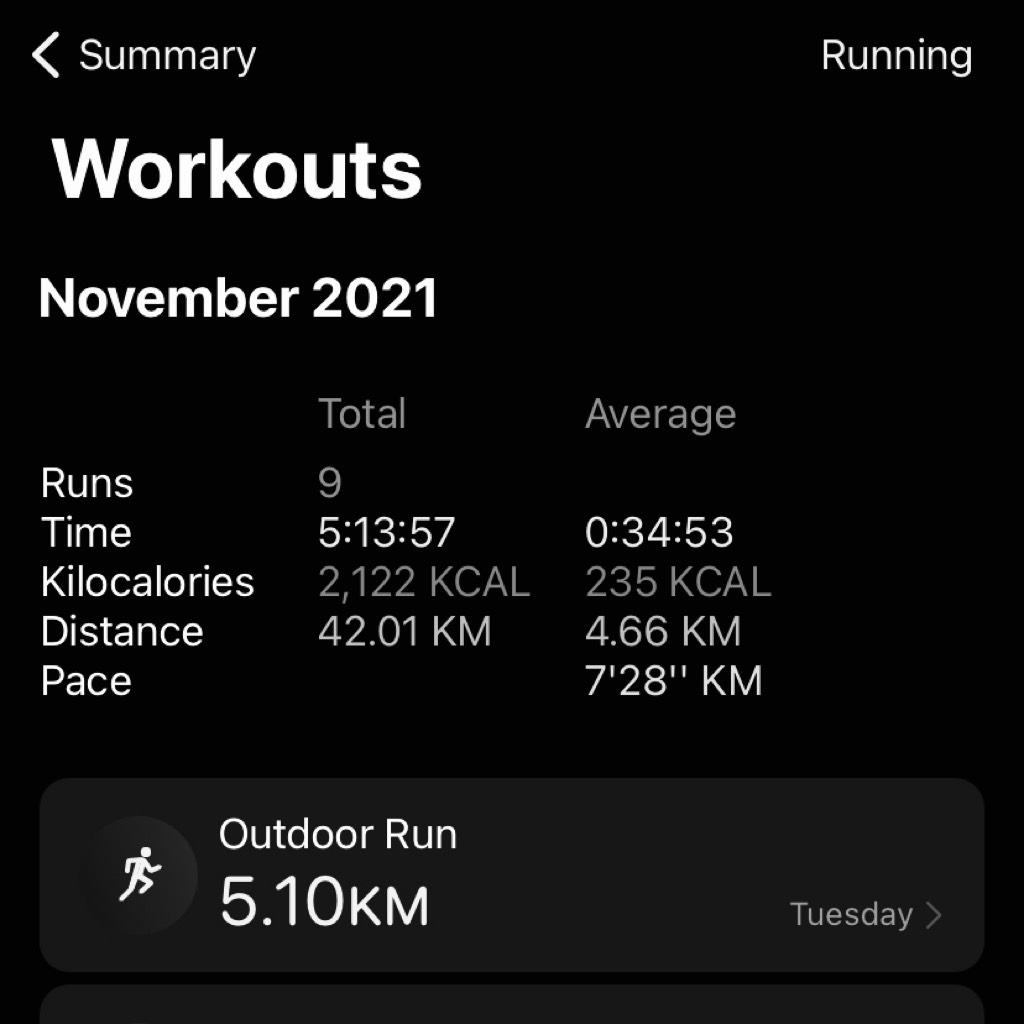Image resolution: width=1024 pixels, height=1024 pixels.
Task: Go back to Summary
Action: (143, 56)
